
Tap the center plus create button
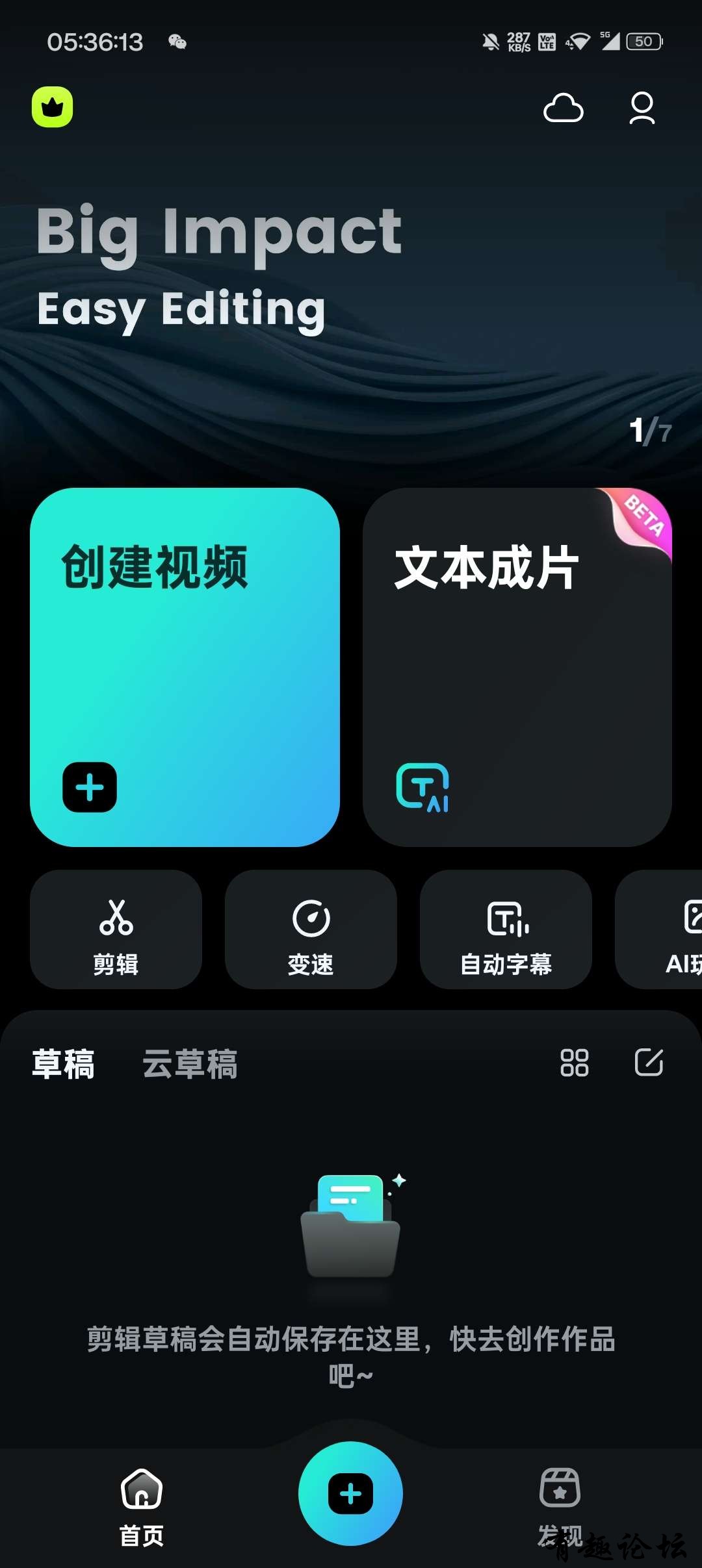(350, 1493)
